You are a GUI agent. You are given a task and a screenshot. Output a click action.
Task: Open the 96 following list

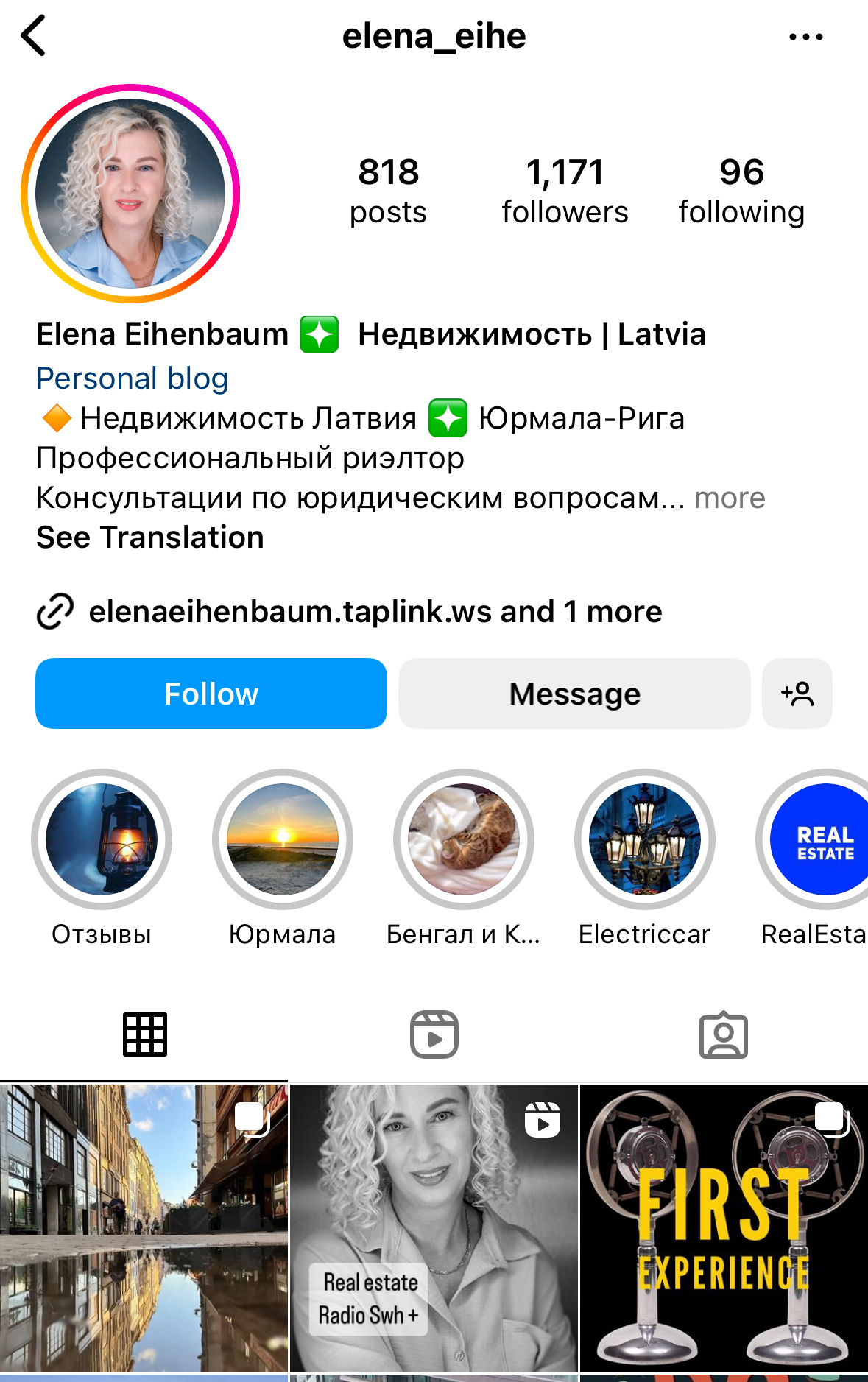(x=741, y=191)
